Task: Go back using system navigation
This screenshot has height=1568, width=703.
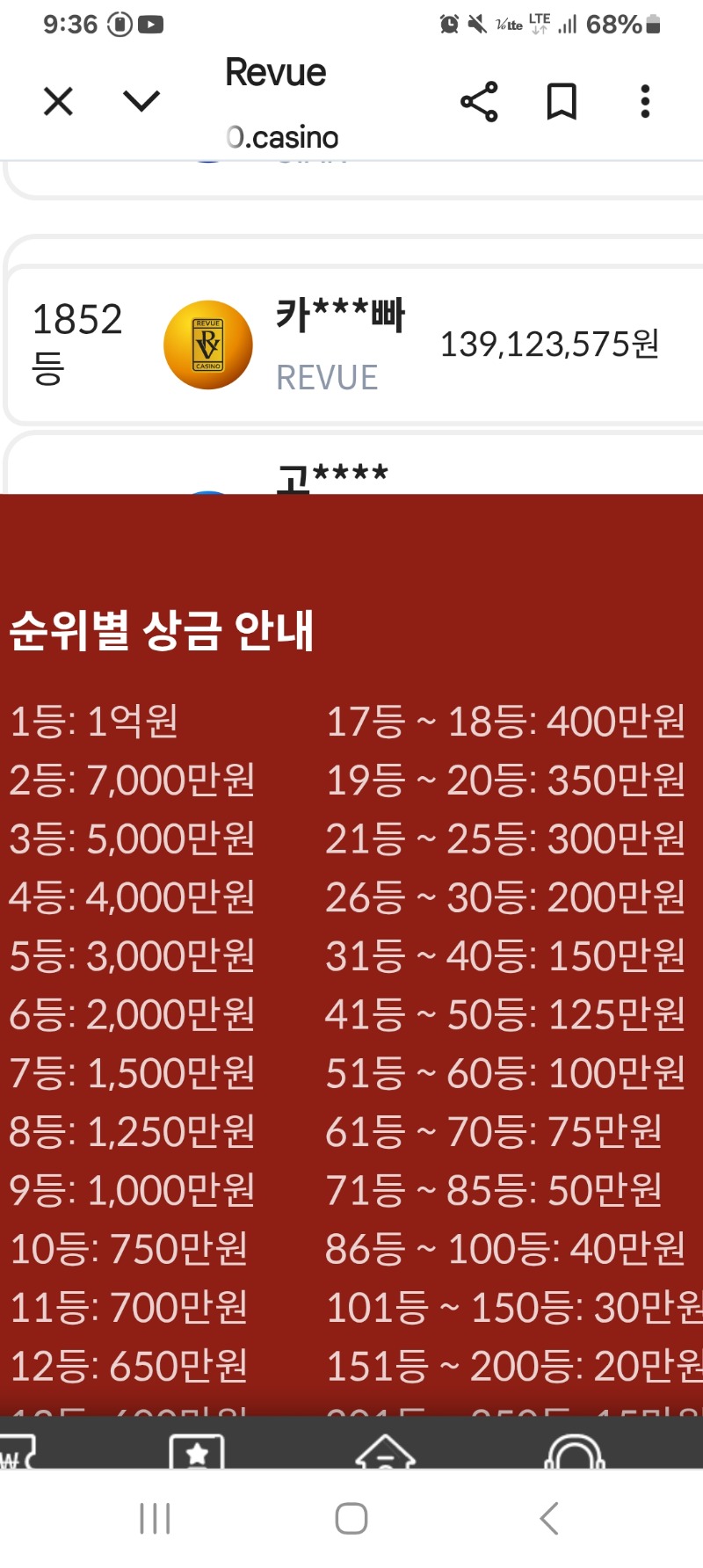Action: (x=549, y=1518)
